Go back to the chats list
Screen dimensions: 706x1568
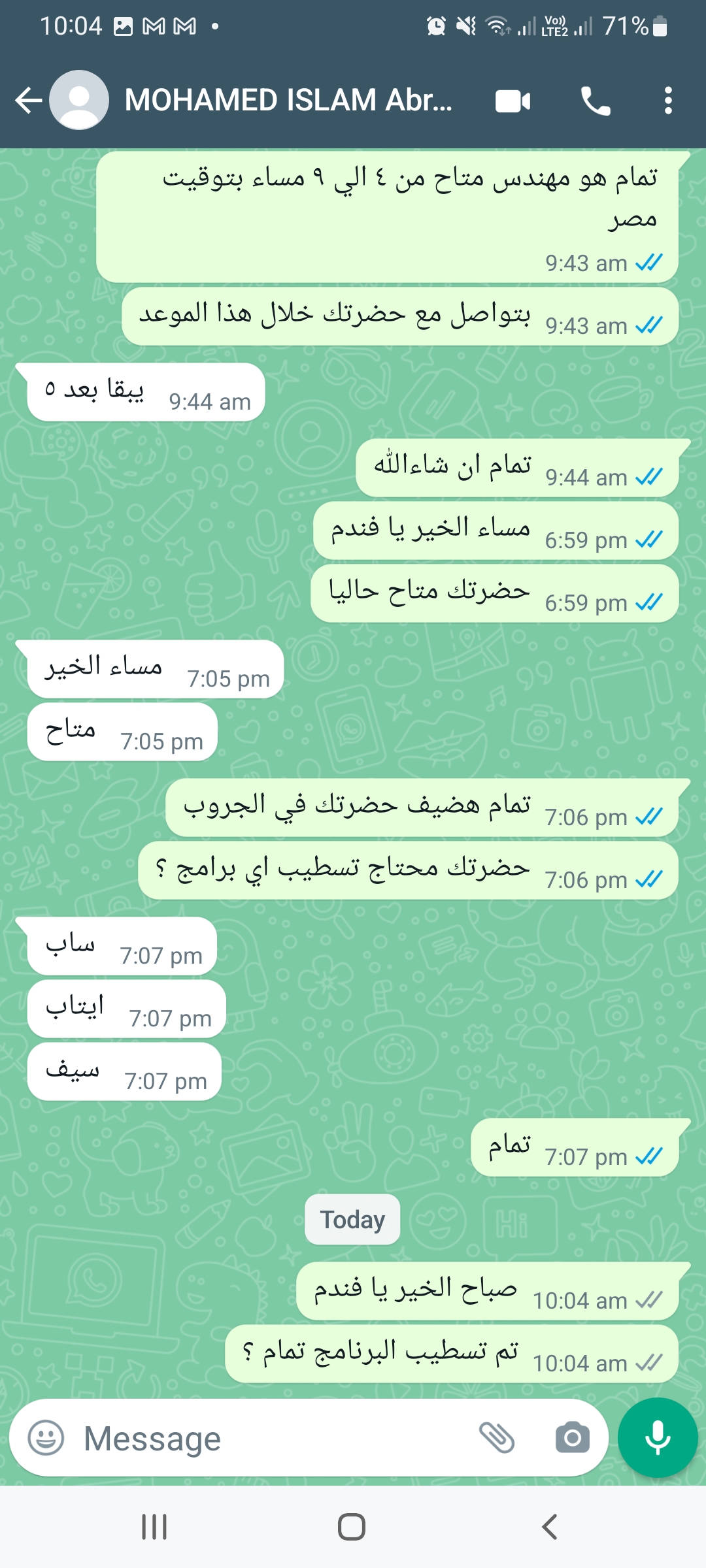[x=29, y=101]
